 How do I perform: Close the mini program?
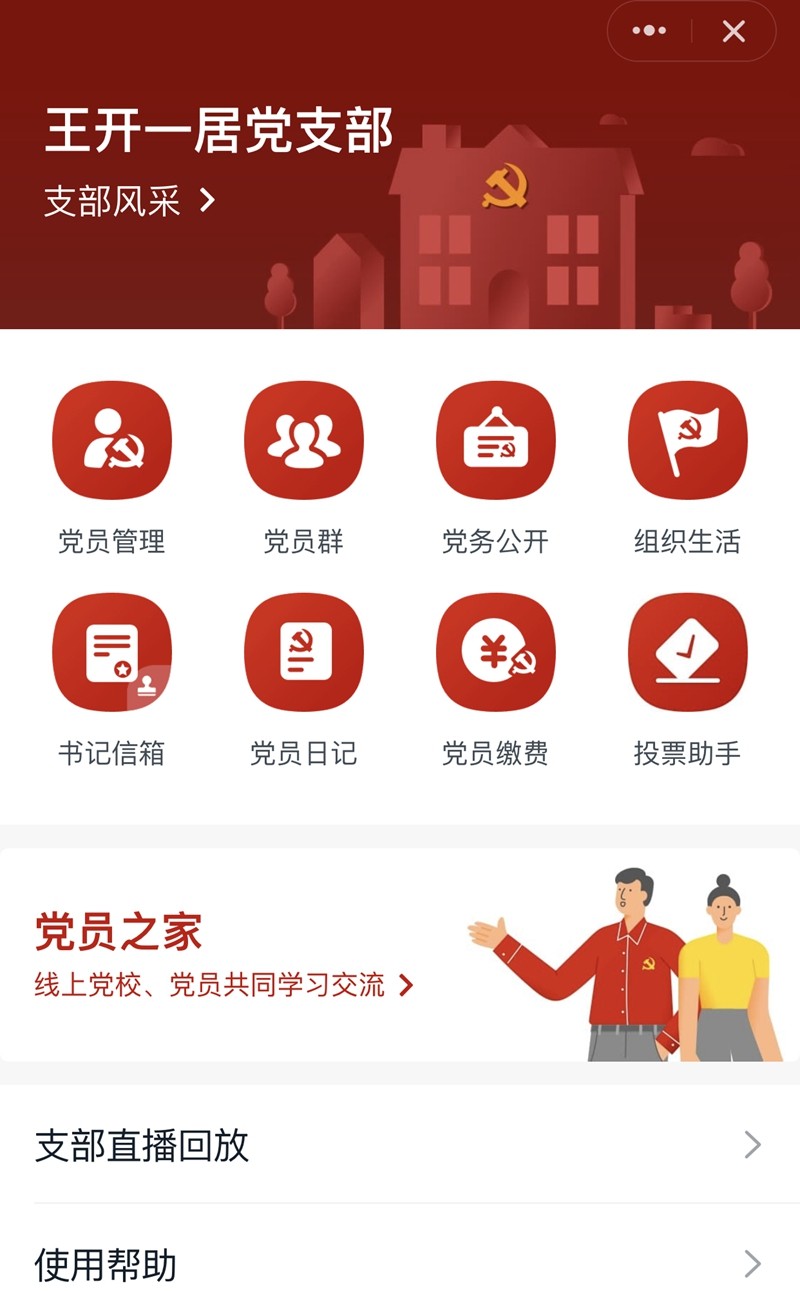click(734, 31)
